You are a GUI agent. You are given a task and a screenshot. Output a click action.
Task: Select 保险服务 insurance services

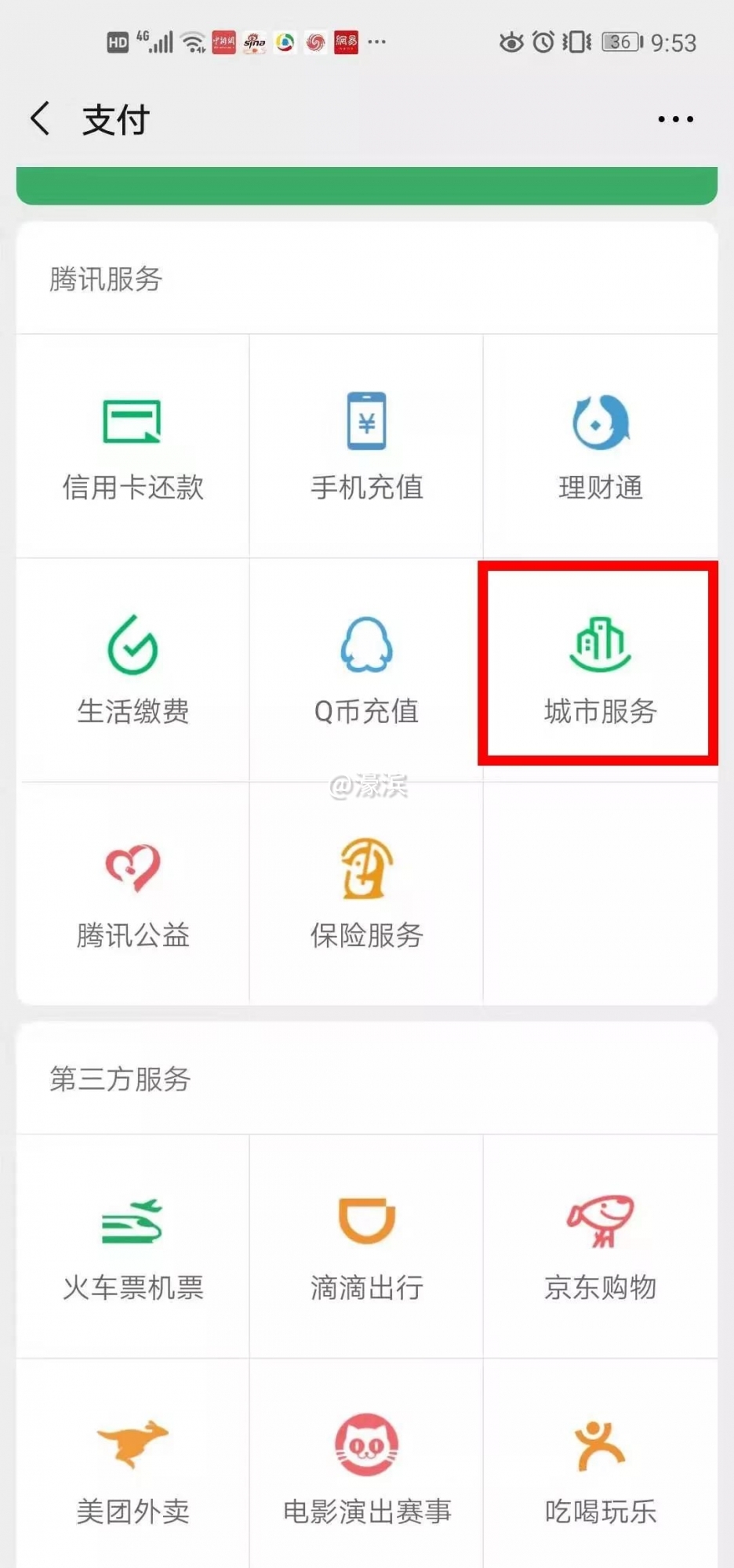click(x=365, y=894)
